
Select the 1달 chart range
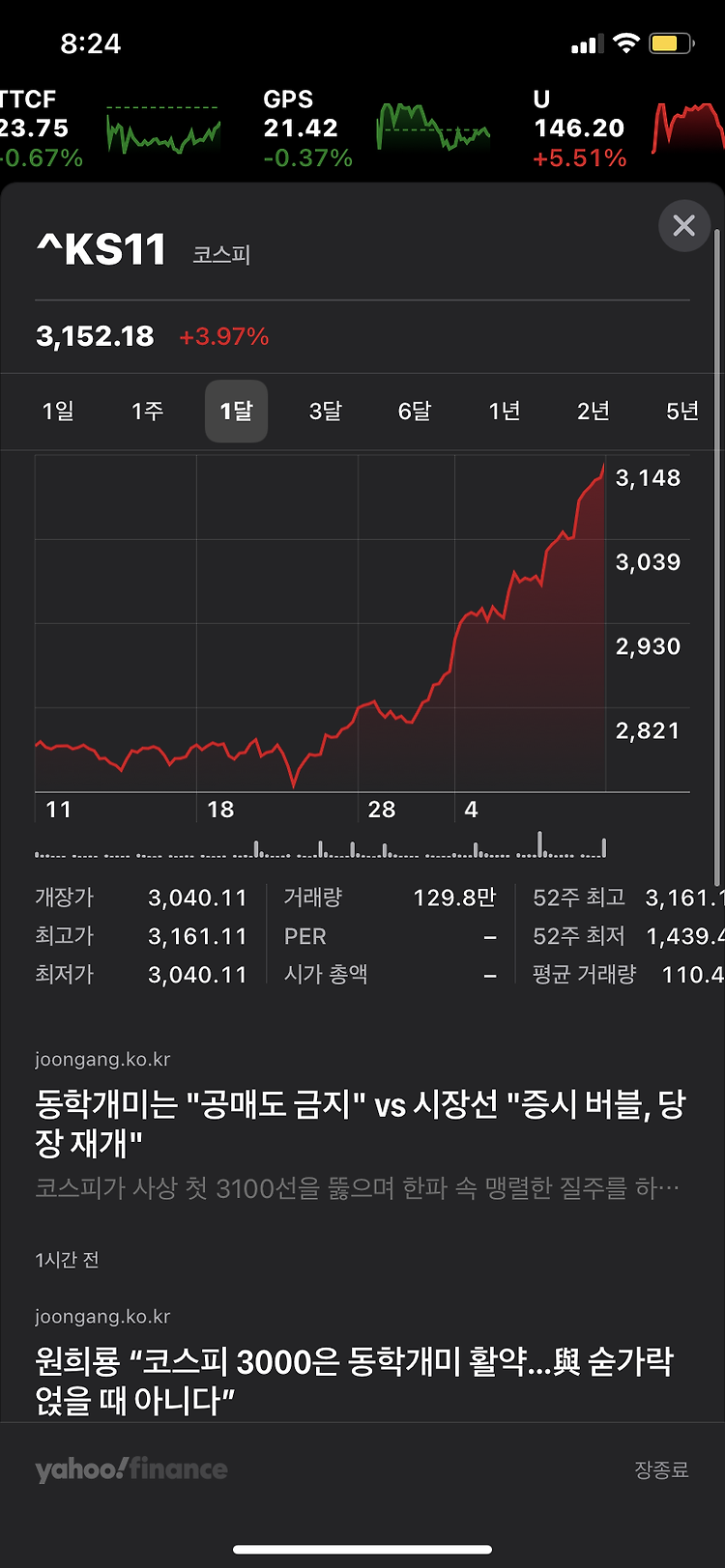[x=236, y=412]
